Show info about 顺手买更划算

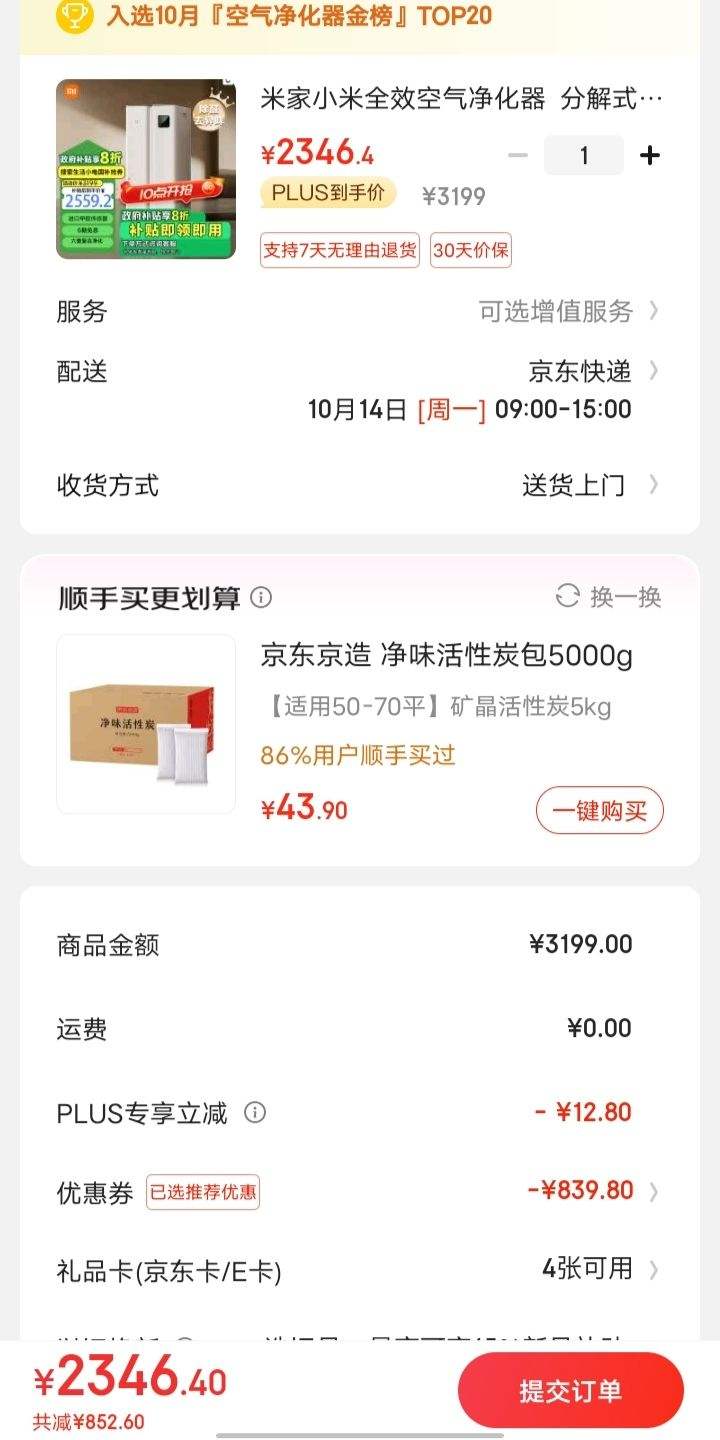coord(261,598)
